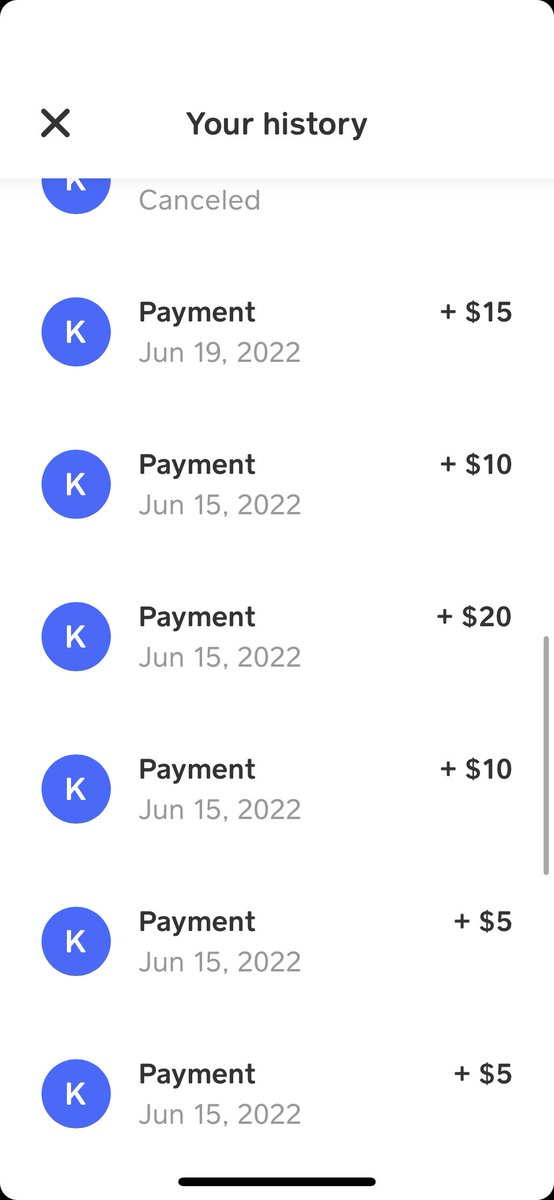Open the $15 payment from Jun 19
This screenshot has height=1200, width=554.
coord(277,332)
